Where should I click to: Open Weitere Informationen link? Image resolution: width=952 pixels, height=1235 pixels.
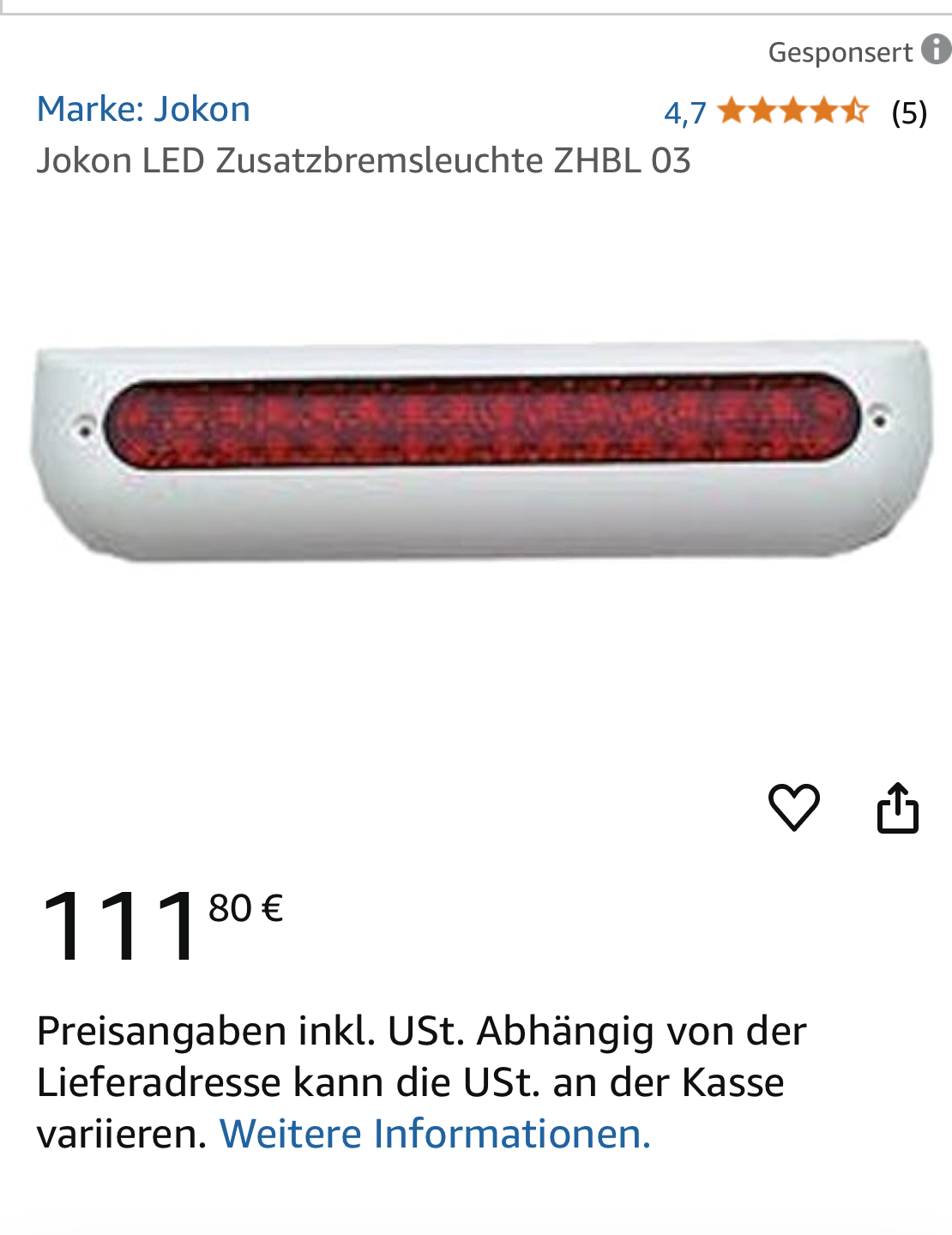coord(435,1134)
